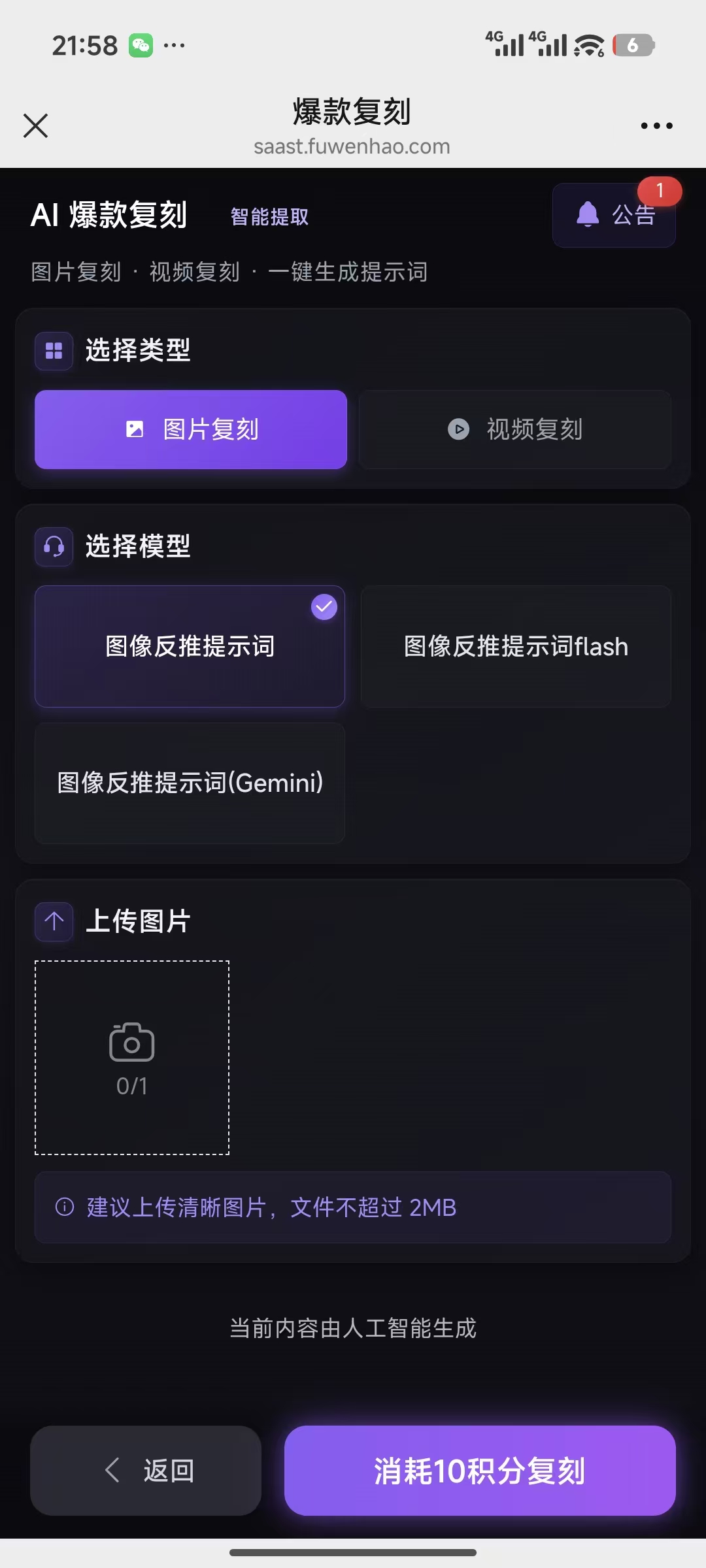
Task: Go back with the 返回 button
Action: coord(146,1471)
